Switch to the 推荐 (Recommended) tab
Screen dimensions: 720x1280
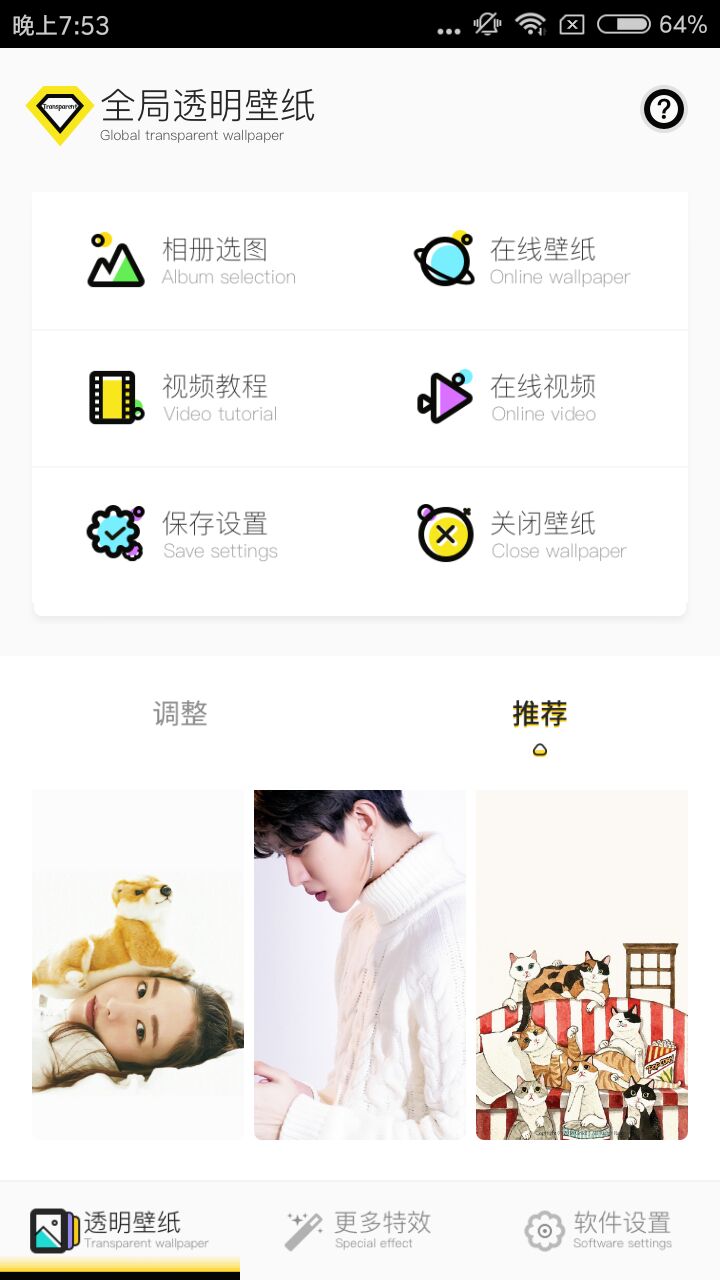[540, 714]
